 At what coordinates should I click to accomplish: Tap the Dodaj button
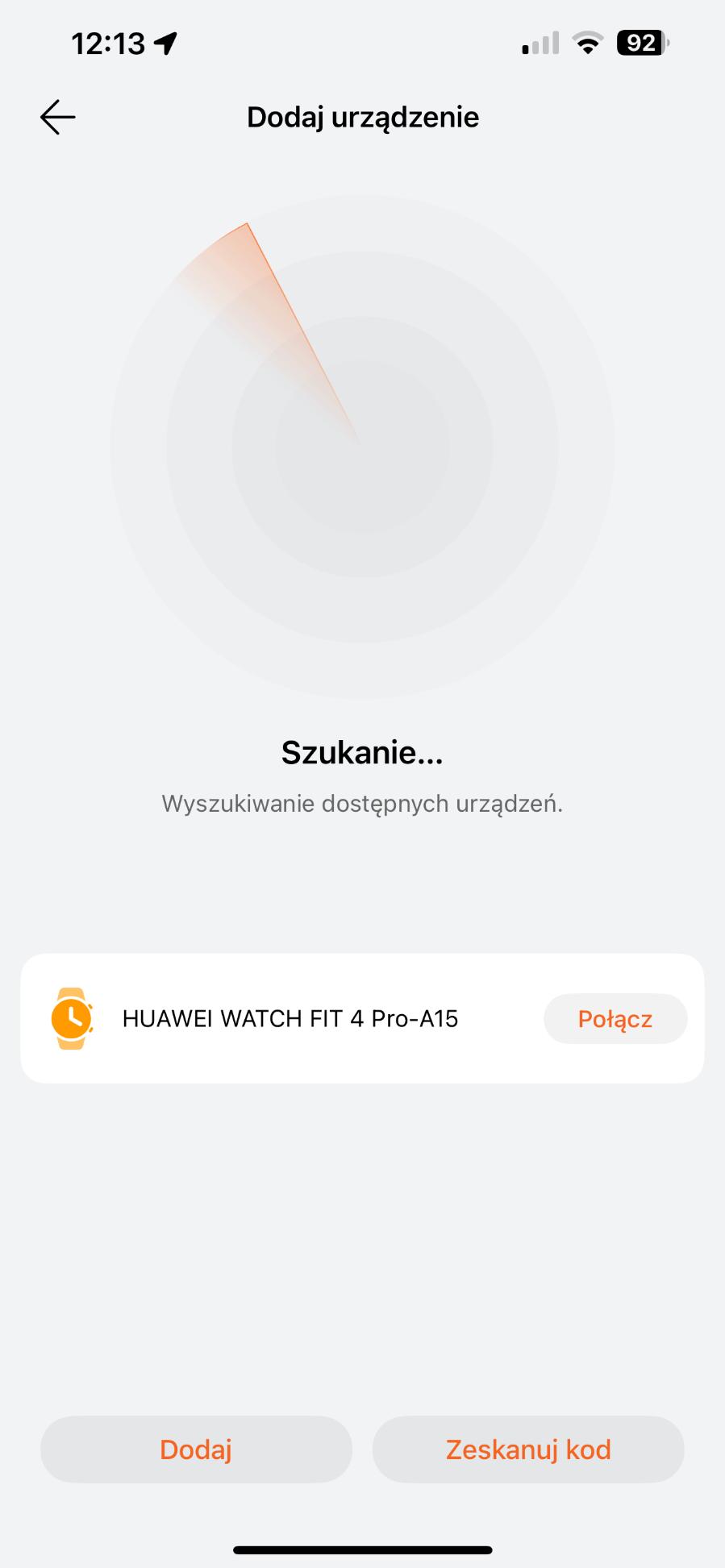click(196, 1449)
